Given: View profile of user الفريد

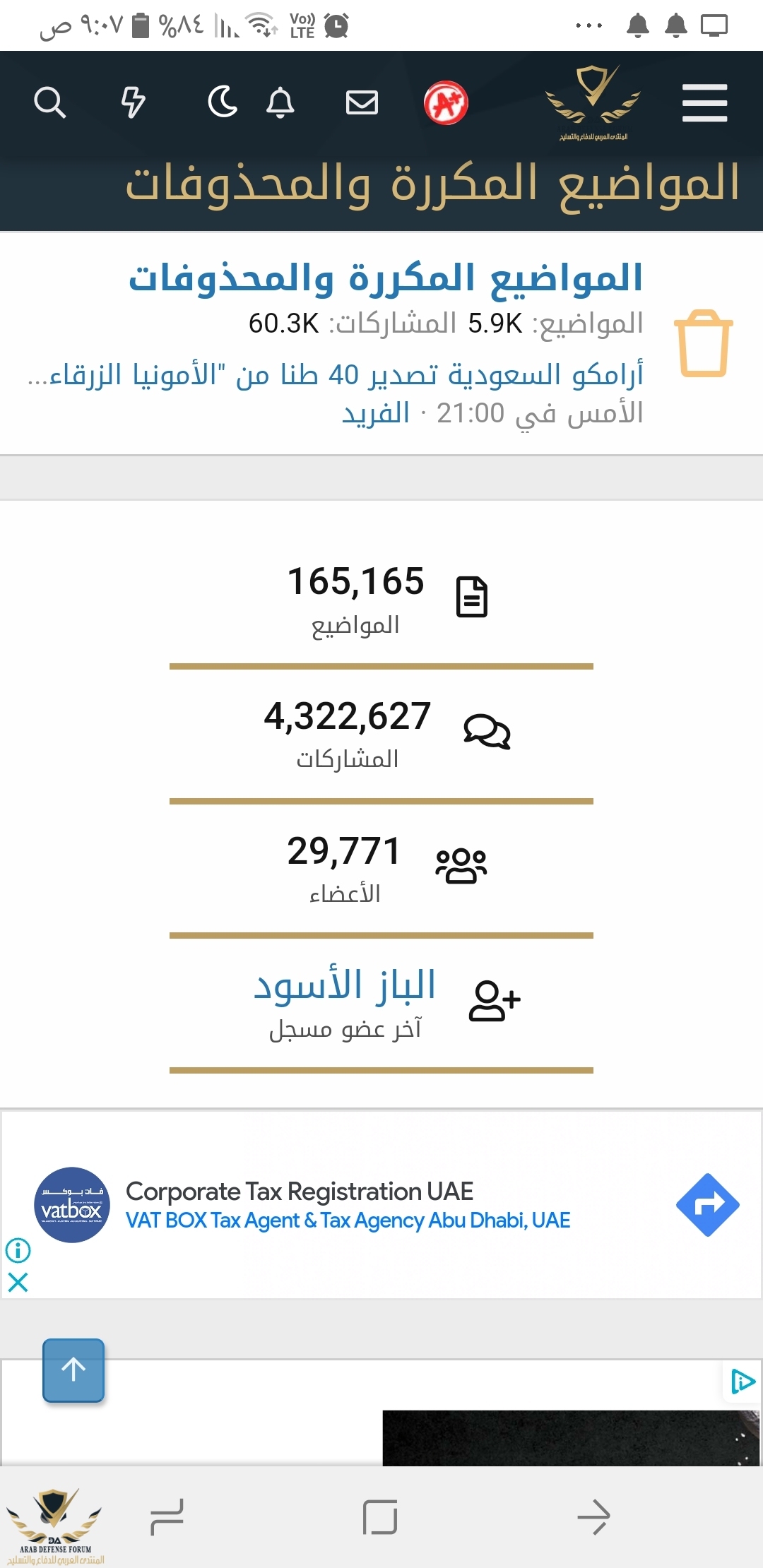Looking at the screenshot, I should coord(376,413).
